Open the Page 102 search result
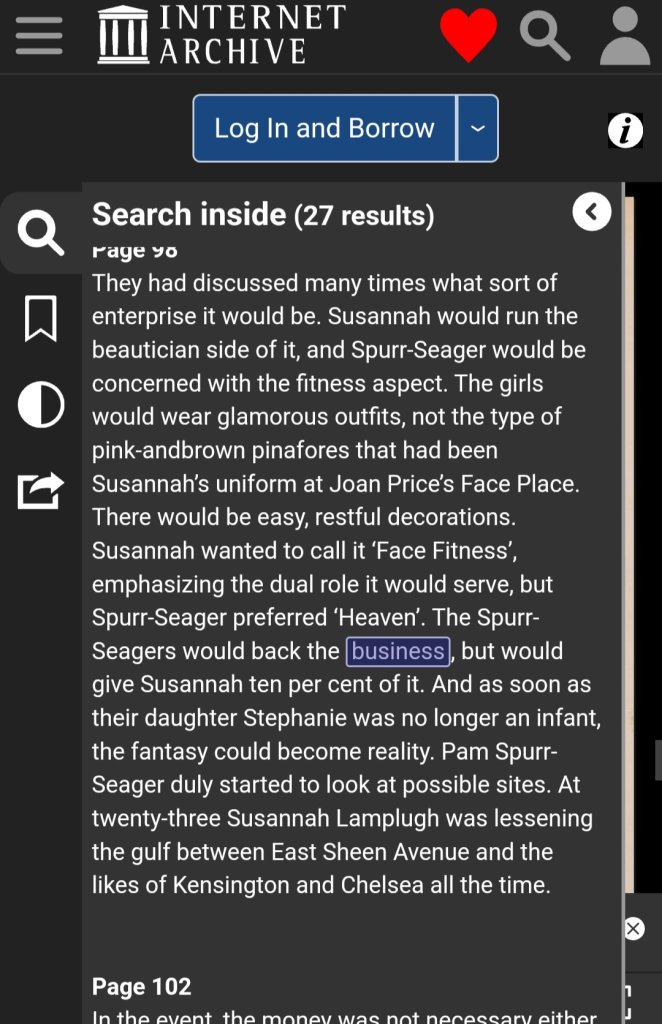Screen dimensions: 662x1024 (142, 987)
